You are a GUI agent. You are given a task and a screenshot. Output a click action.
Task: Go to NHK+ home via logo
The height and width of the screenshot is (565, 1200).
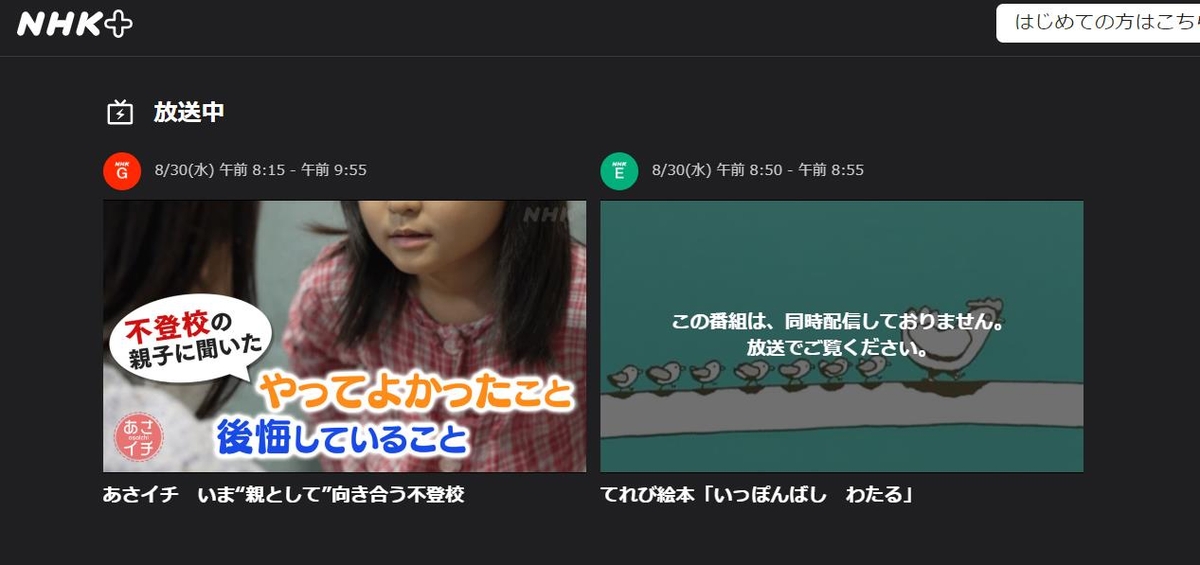tap(75, 24)
